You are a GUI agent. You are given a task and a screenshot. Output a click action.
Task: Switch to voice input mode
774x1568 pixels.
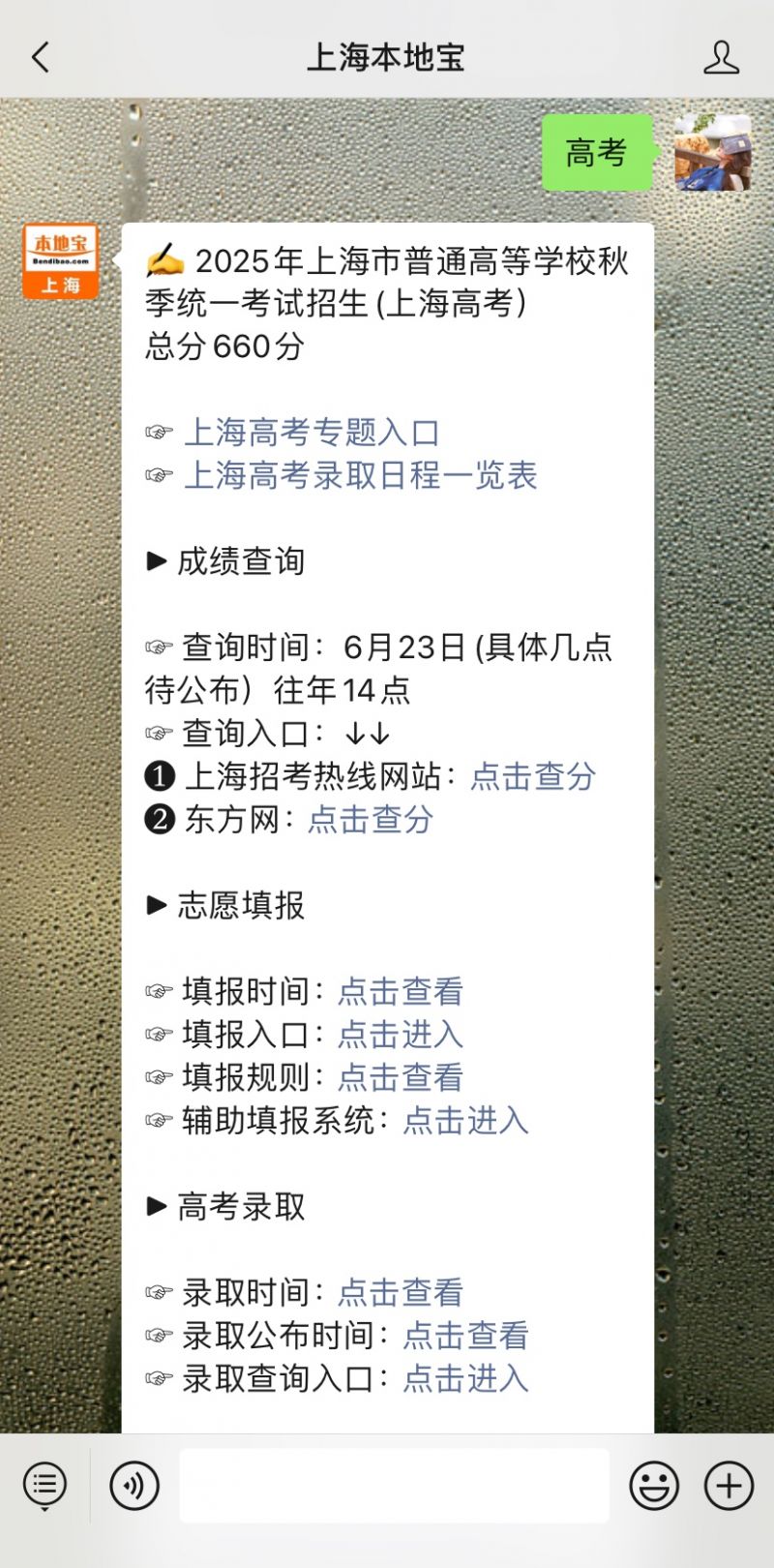tap(134, 1486)
